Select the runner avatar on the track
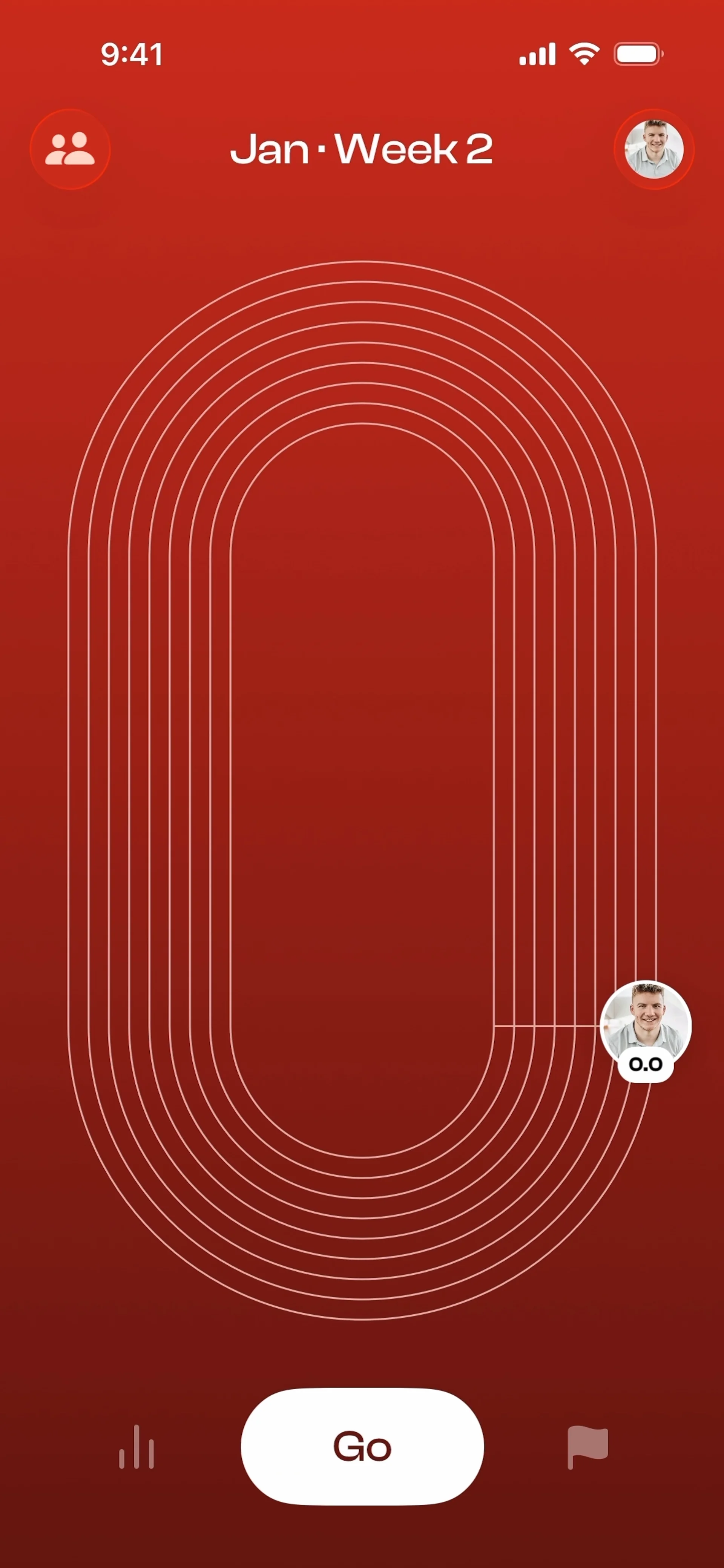The width and height of the screenshot is (724, 1568). [x=646, y=1024]
